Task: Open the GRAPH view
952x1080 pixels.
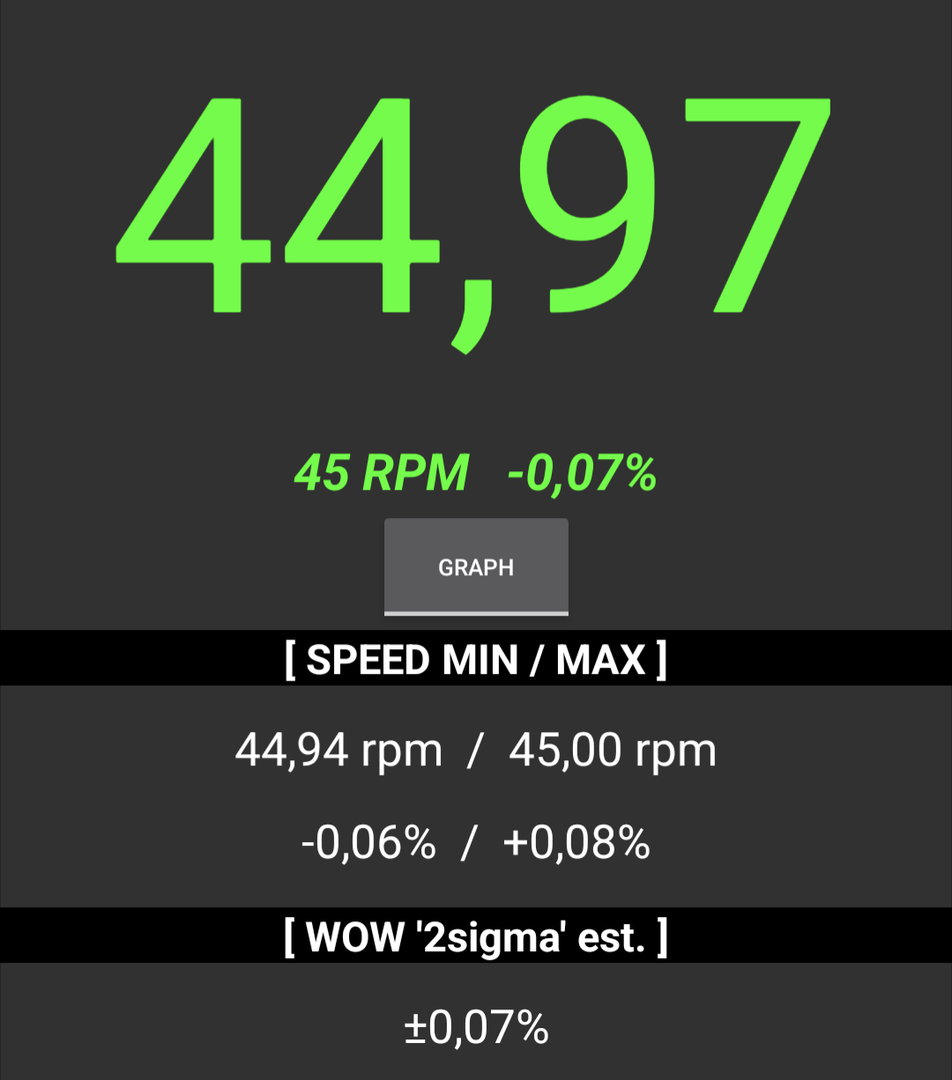Action: click(x=476, y=567)
